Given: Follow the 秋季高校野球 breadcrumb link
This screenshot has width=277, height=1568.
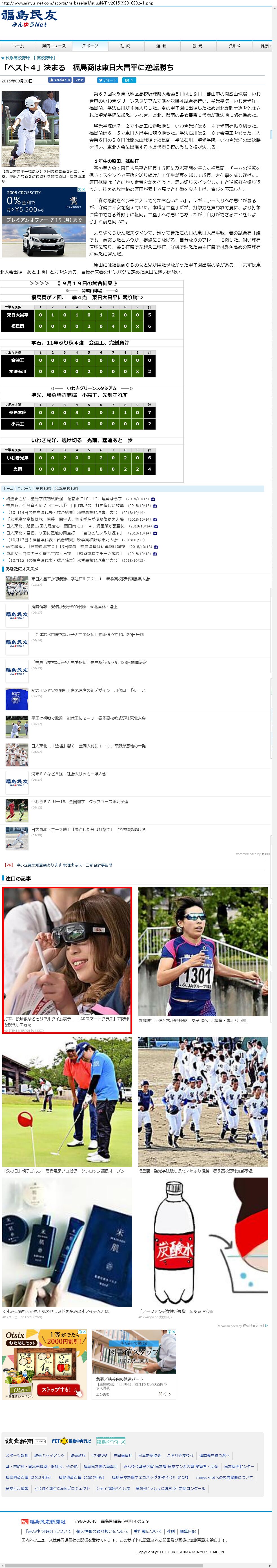Looking at the screenshot, I should click(x=18, y=58).
